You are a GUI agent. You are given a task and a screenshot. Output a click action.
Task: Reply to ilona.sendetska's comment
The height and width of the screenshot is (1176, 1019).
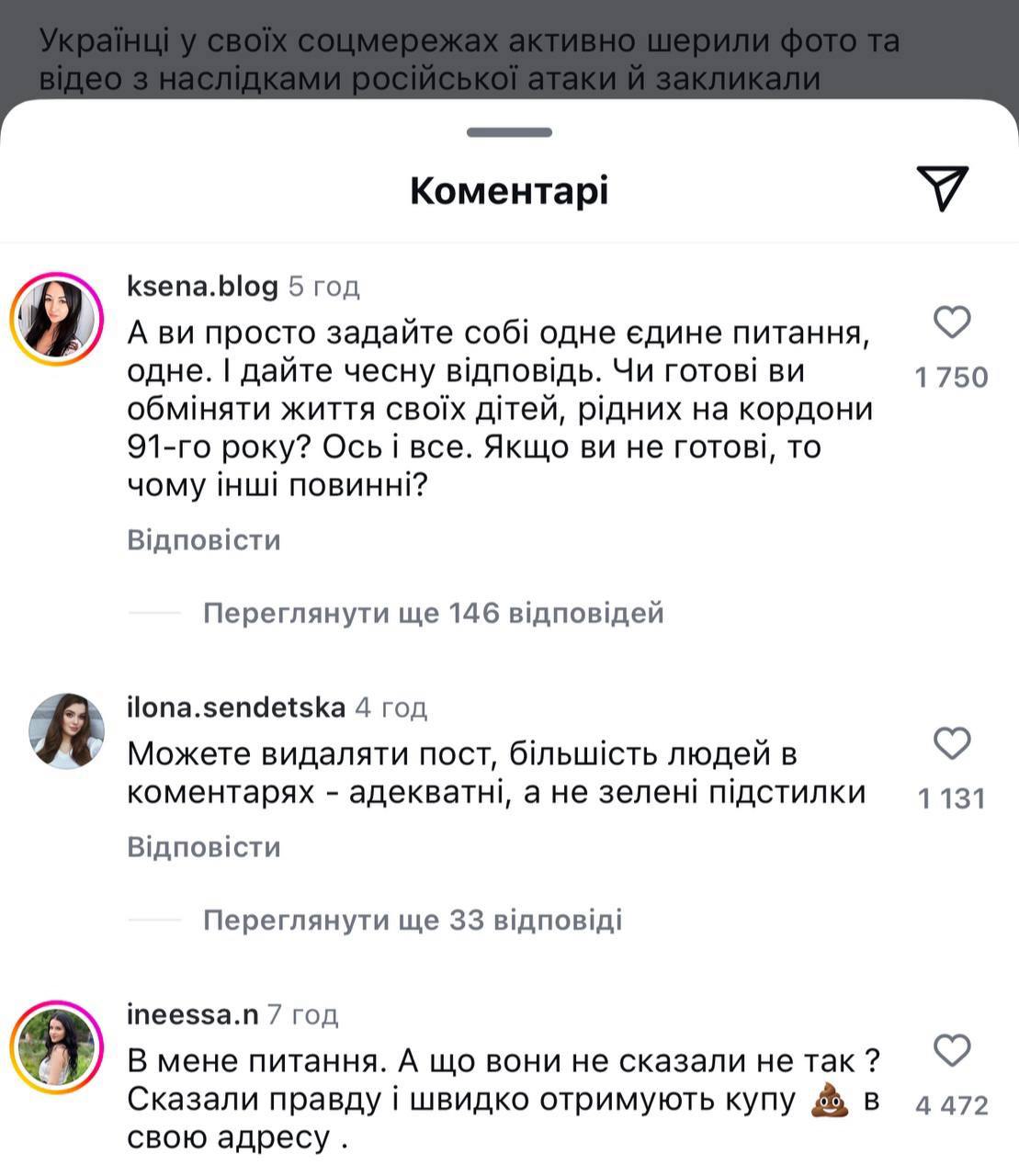tap(203, 846)
